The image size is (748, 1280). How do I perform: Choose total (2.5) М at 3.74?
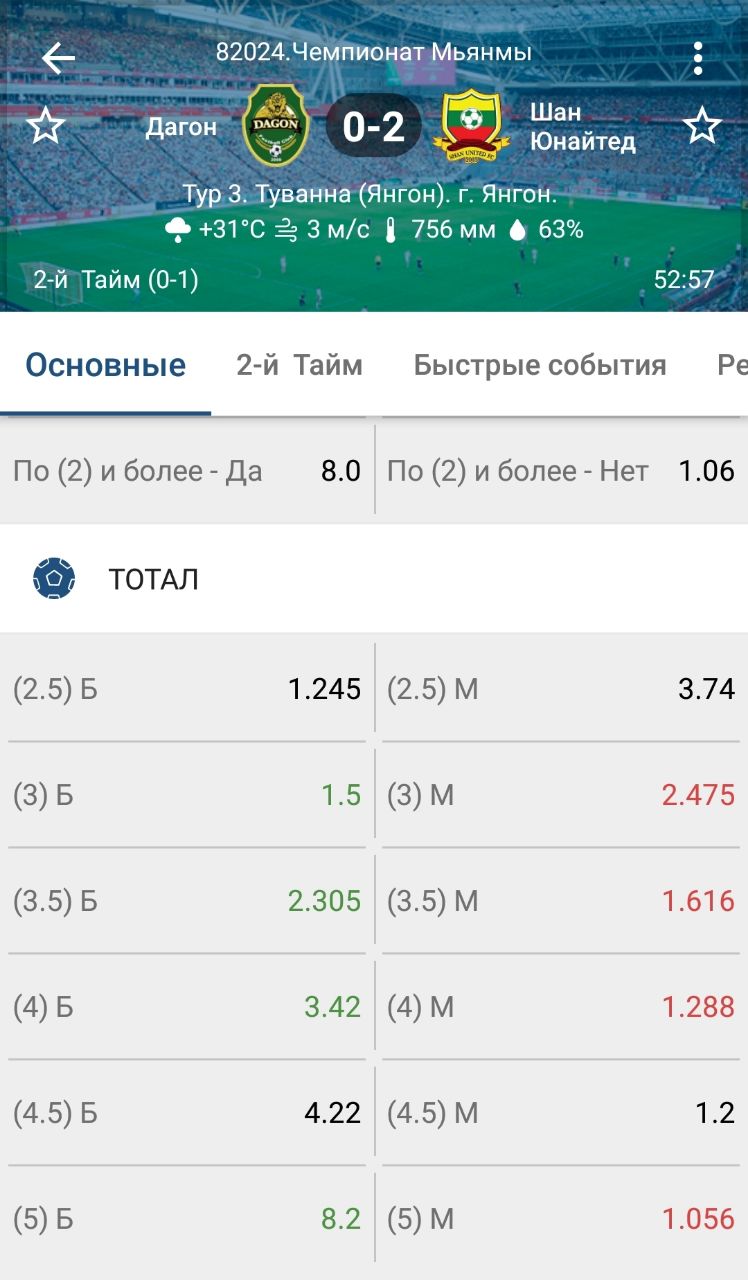[x=562, y=689]
